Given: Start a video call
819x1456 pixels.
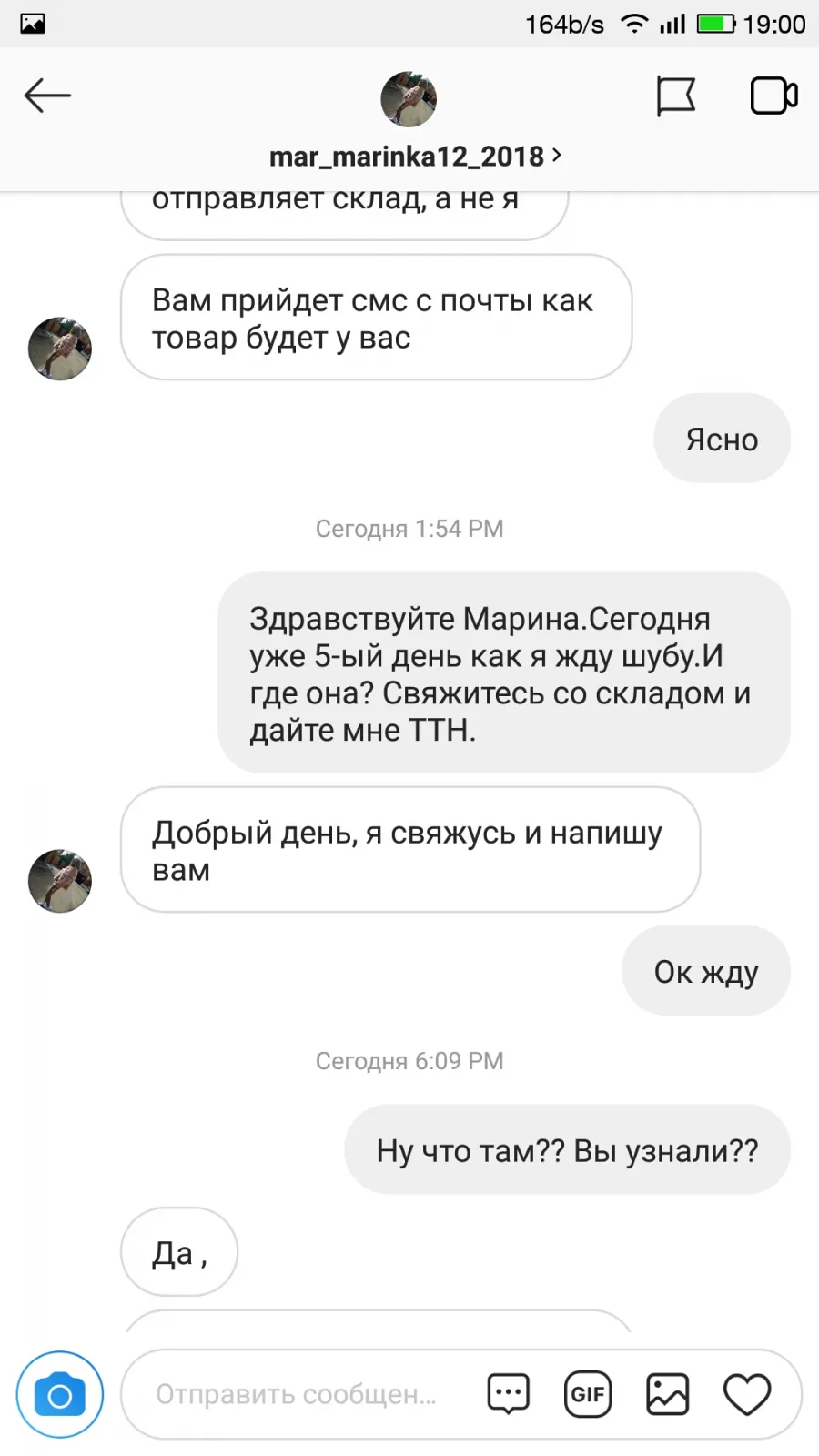Looking at the screenshot, I should point(774,96).
